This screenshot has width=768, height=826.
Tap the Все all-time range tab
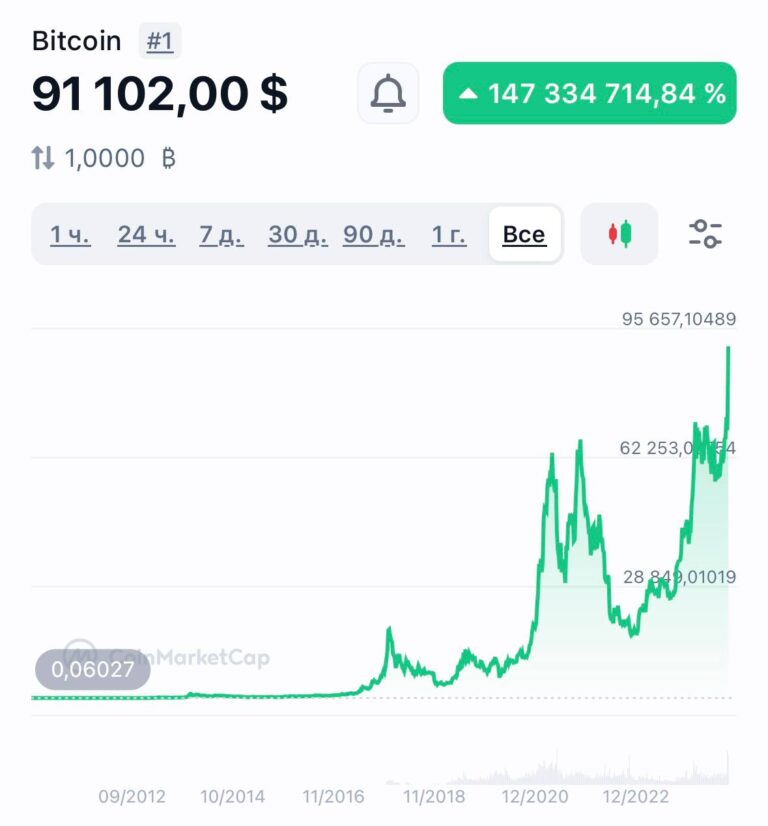tap(524, 235)
